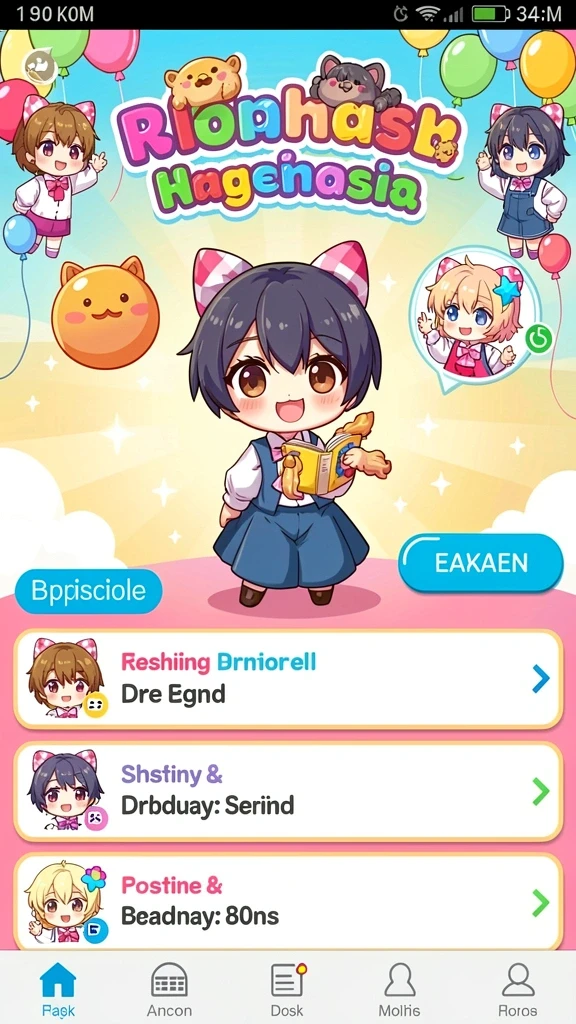Switch to the Molhis tab

(400, 989)
